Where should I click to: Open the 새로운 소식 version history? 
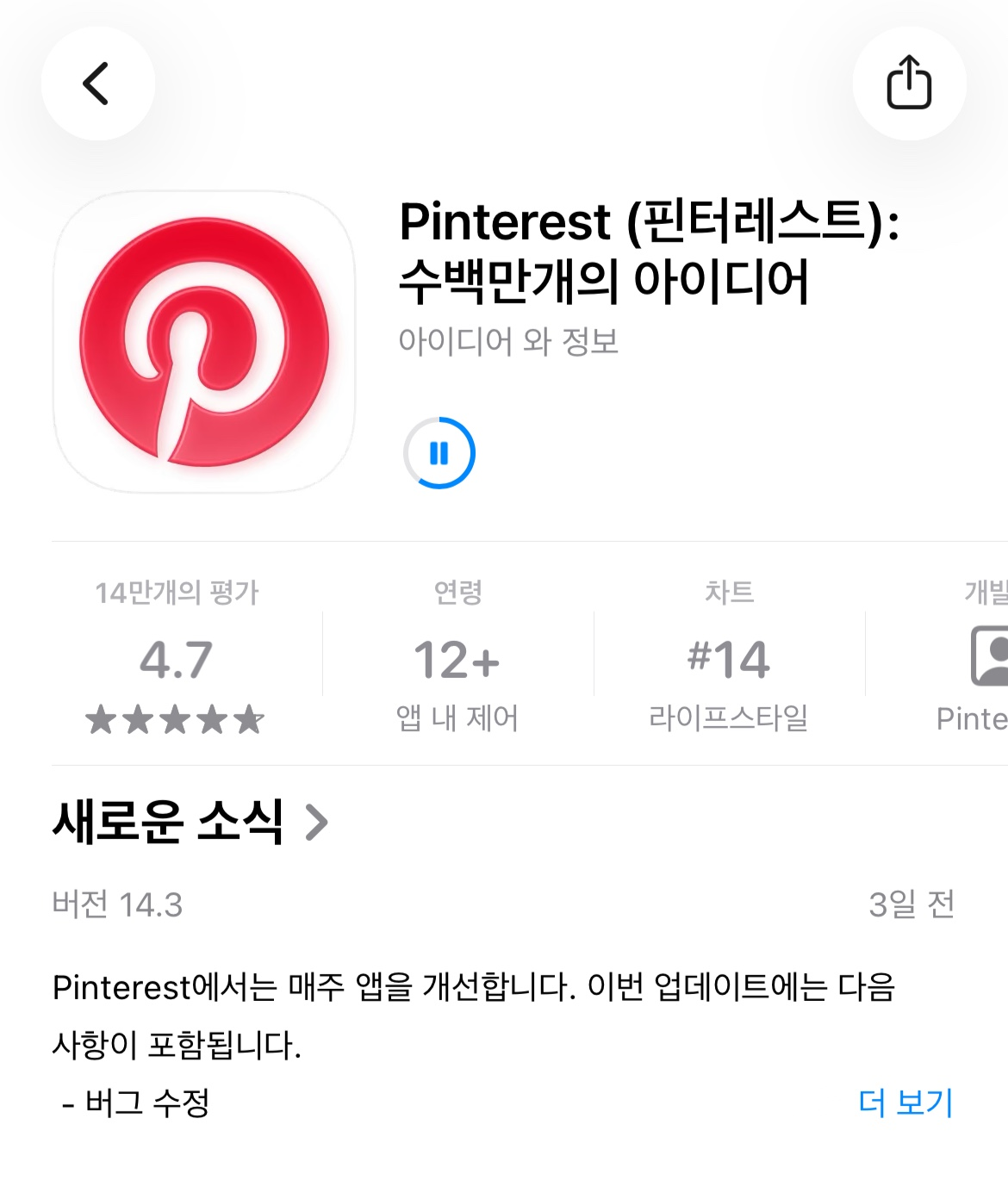pyautogui.click(x=190, y=821)
